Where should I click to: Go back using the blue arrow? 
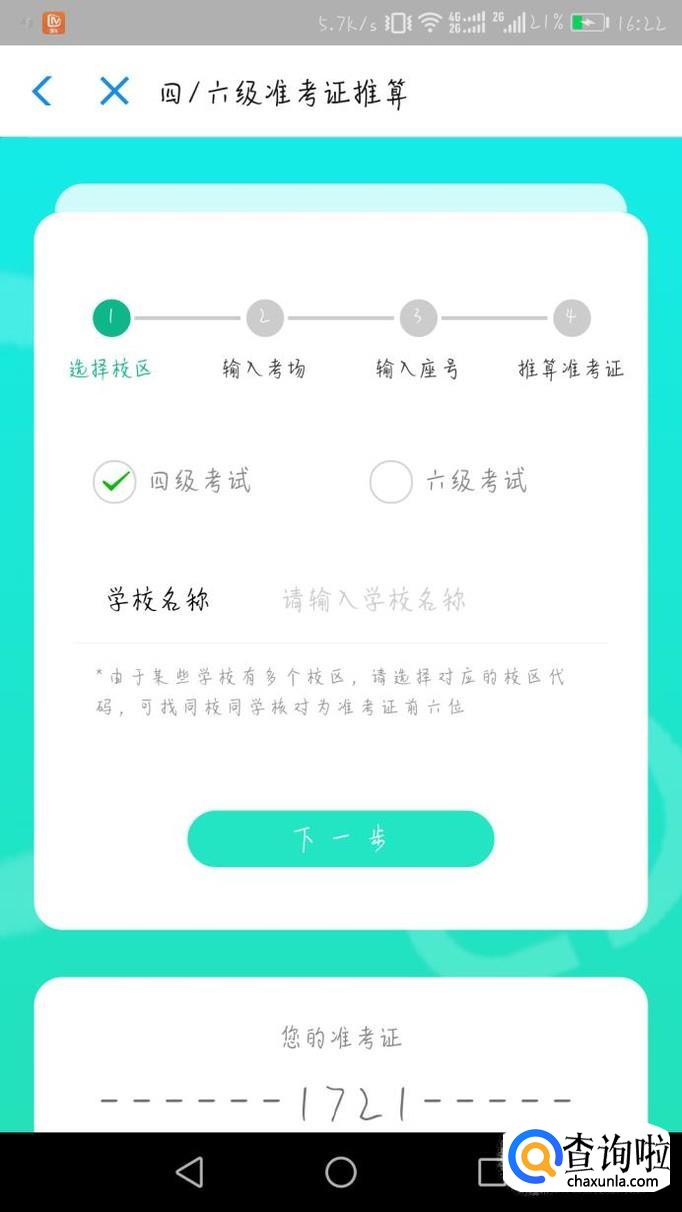42,92
